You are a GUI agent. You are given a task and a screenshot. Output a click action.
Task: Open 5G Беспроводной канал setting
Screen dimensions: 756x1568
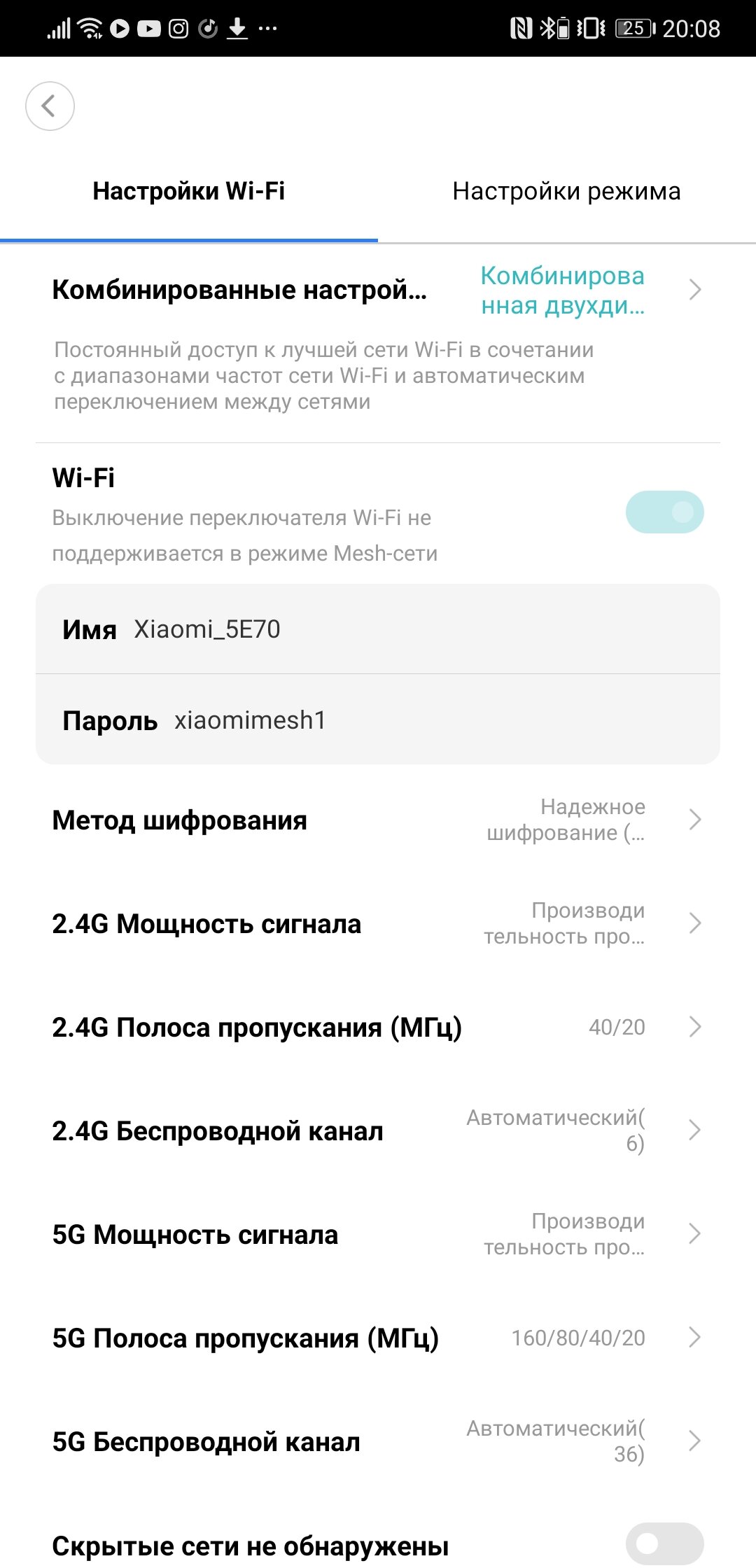click(x=378, y=1441)
